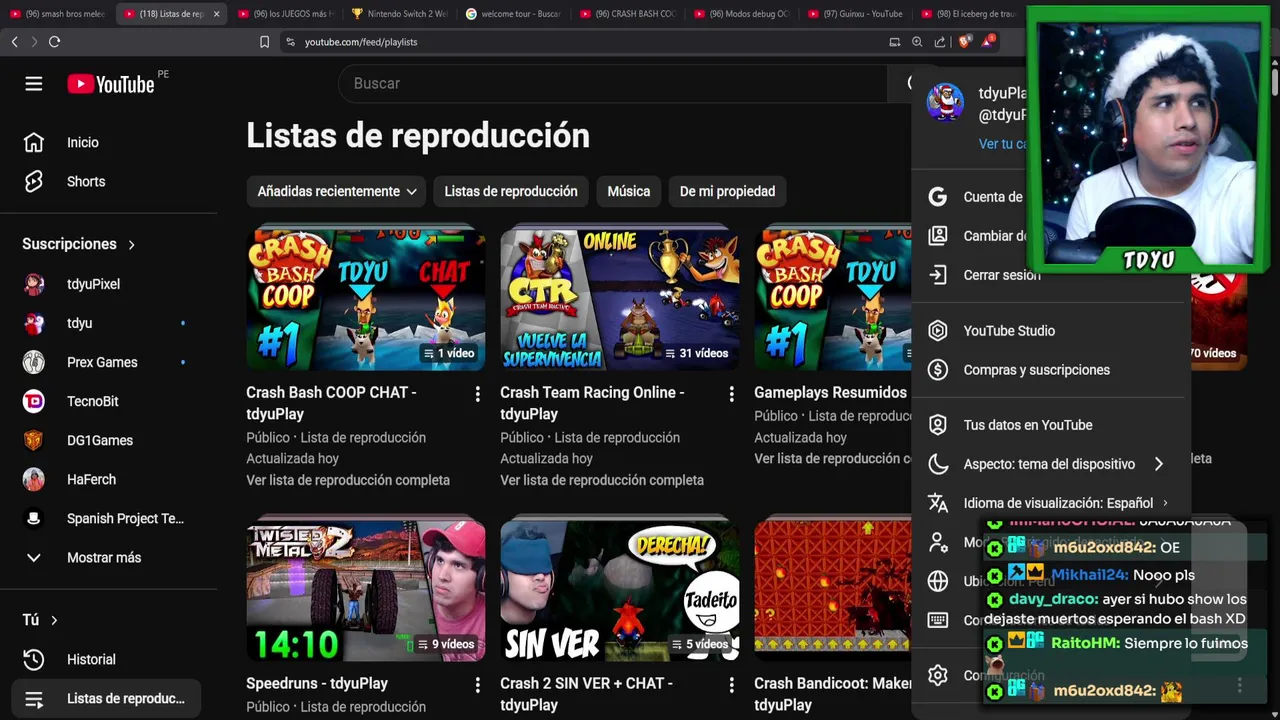
Task: Open Shorts from the sidebar
Action: pos(85,182)
